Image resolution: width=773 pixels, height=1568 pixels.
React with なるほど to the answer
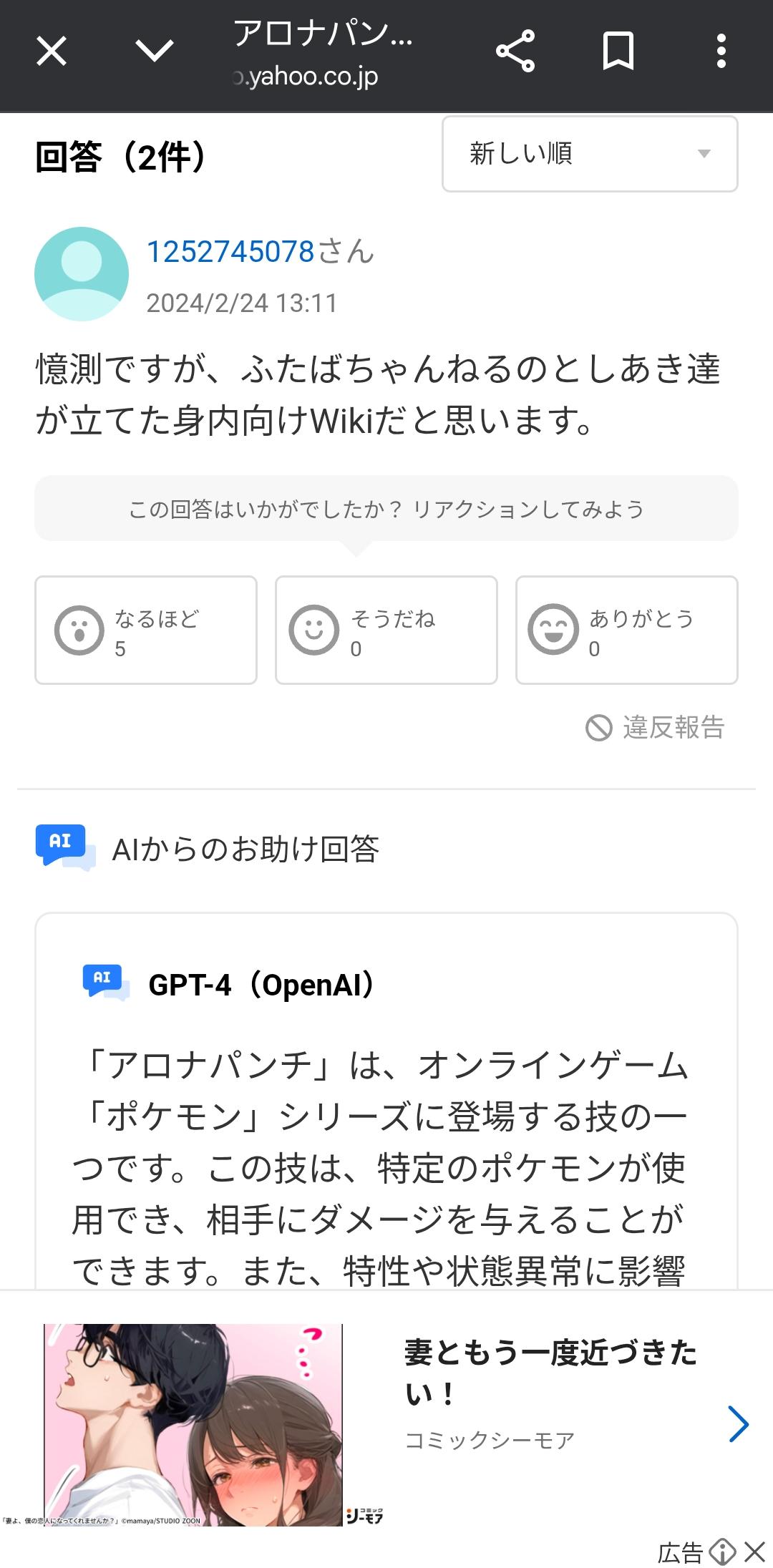tap(146, 630)
